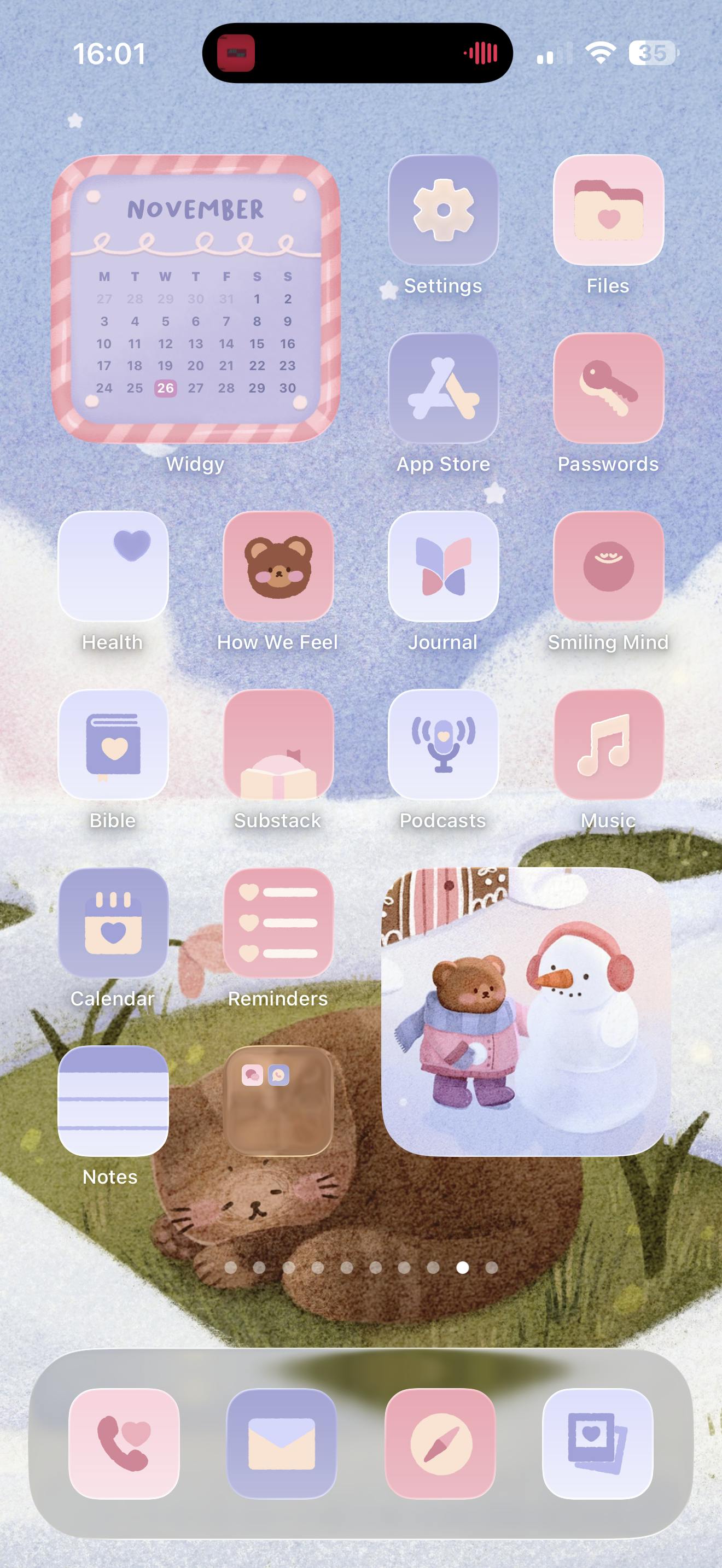Open the Bible app

[x=113, y=745]
